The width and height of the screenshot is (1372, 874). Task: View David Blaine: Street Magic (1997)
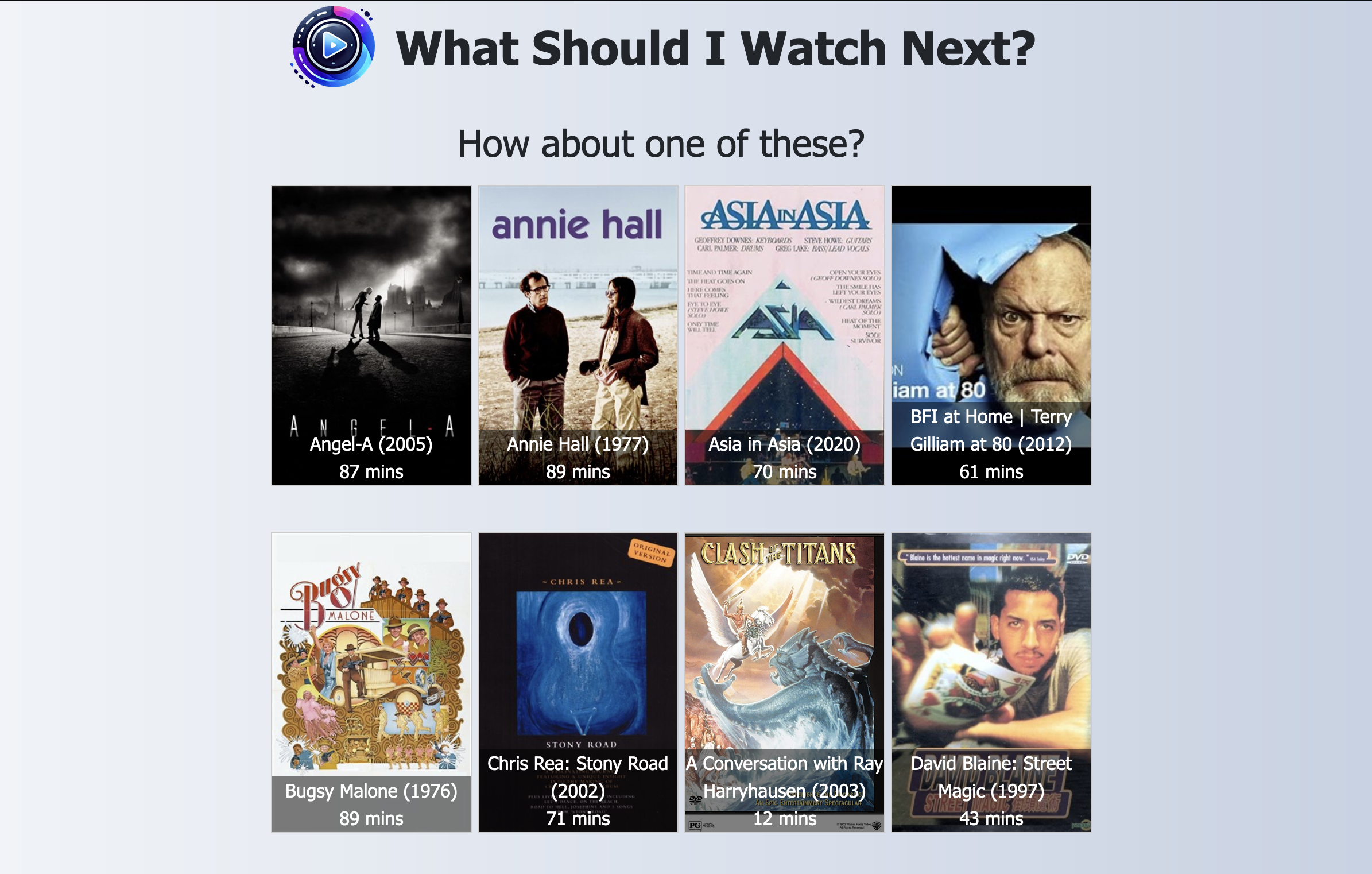click(x=991, y=682)
